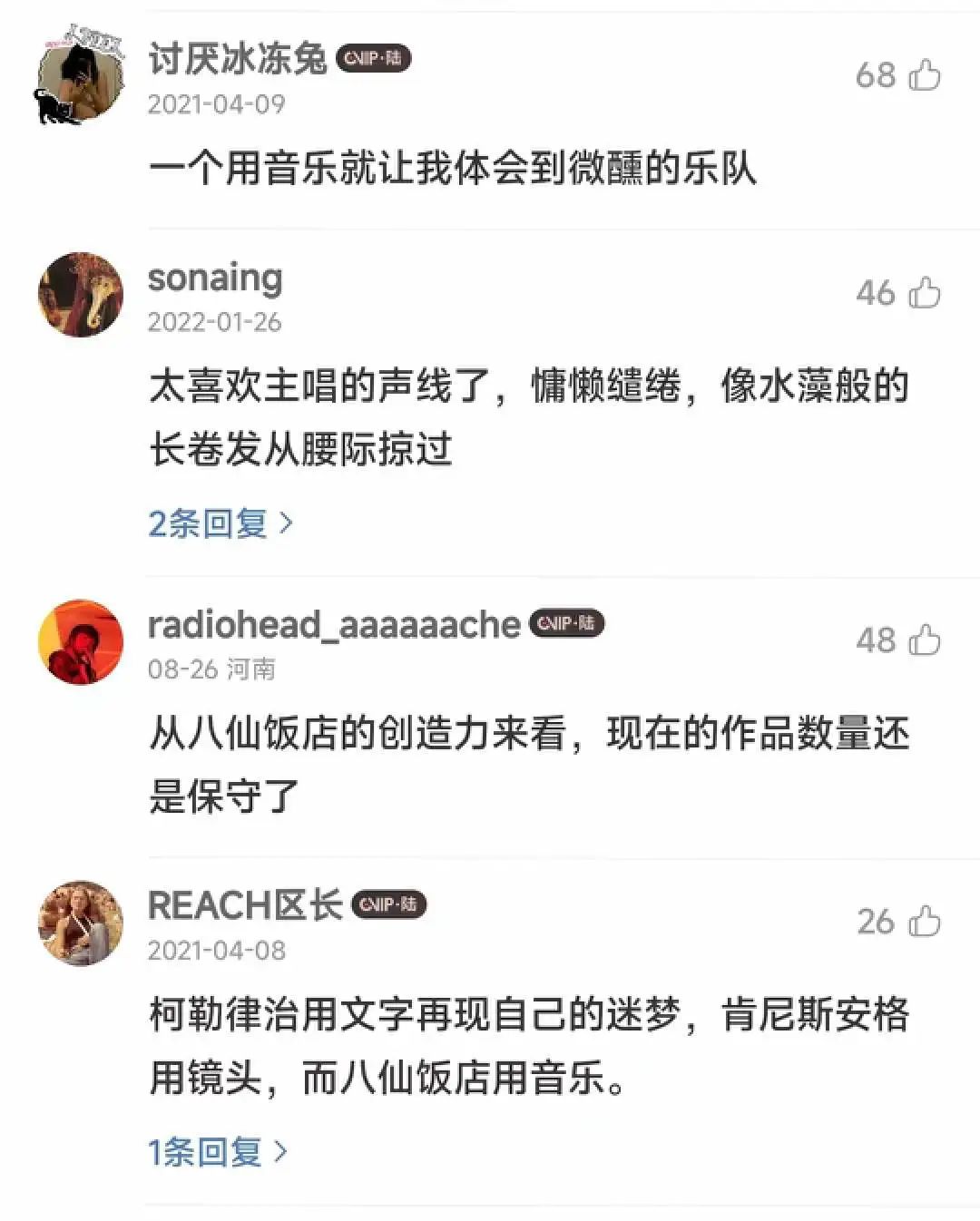The height and width of the screenshot is (1221, 980).
Task: Like the comment by REACH区长
Action: tap(924, 921)
